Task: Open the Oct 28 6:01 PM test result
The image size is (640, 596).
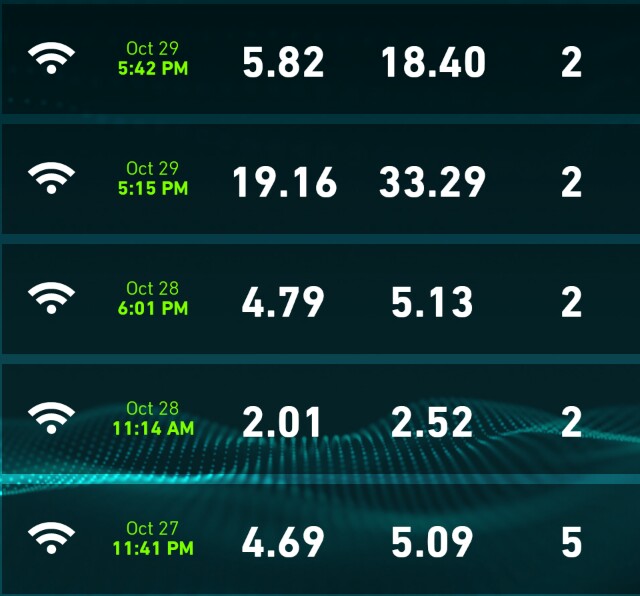Action: tap(320, 299)
